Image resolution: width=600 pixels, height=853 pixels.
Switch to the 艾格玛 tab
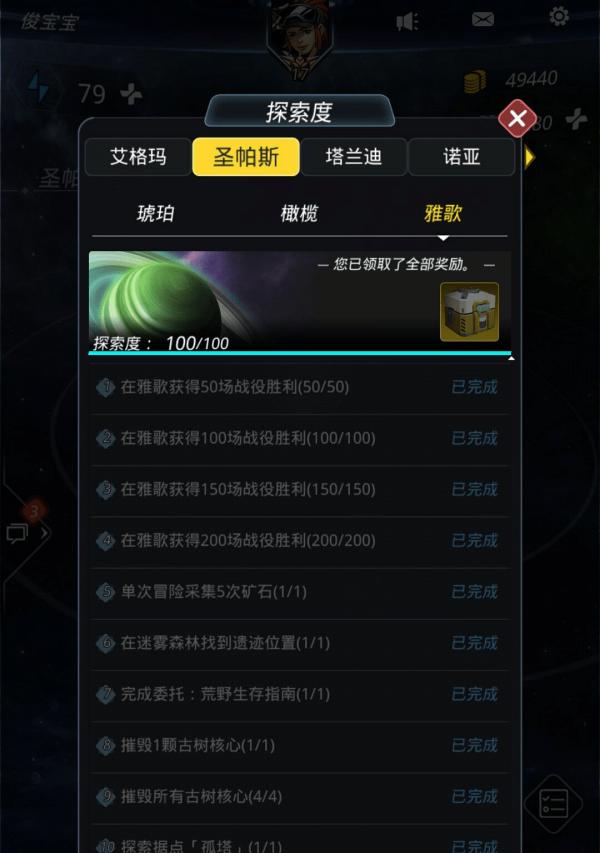click(x=137, y=158)
